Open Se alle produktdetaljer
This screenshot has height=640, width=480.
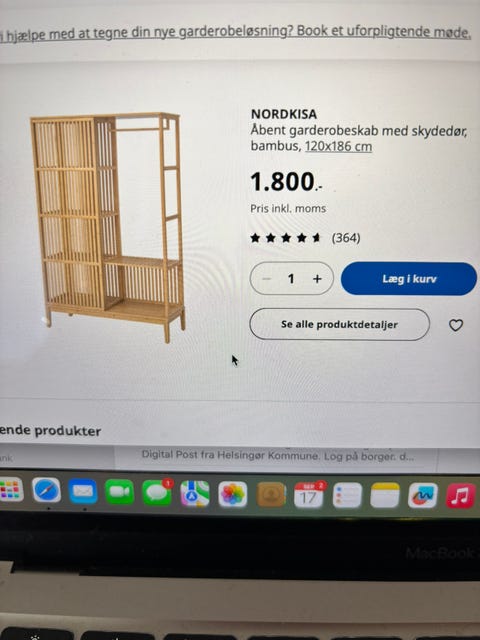[x=339, y=324]
